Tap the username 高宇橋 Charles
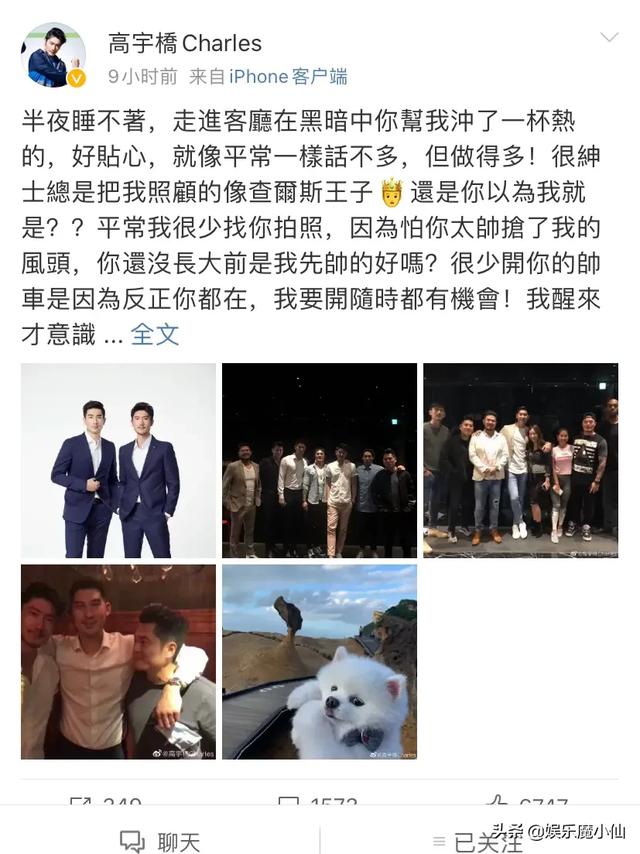Viewport: 640px width, 854px height. point(185,43)
